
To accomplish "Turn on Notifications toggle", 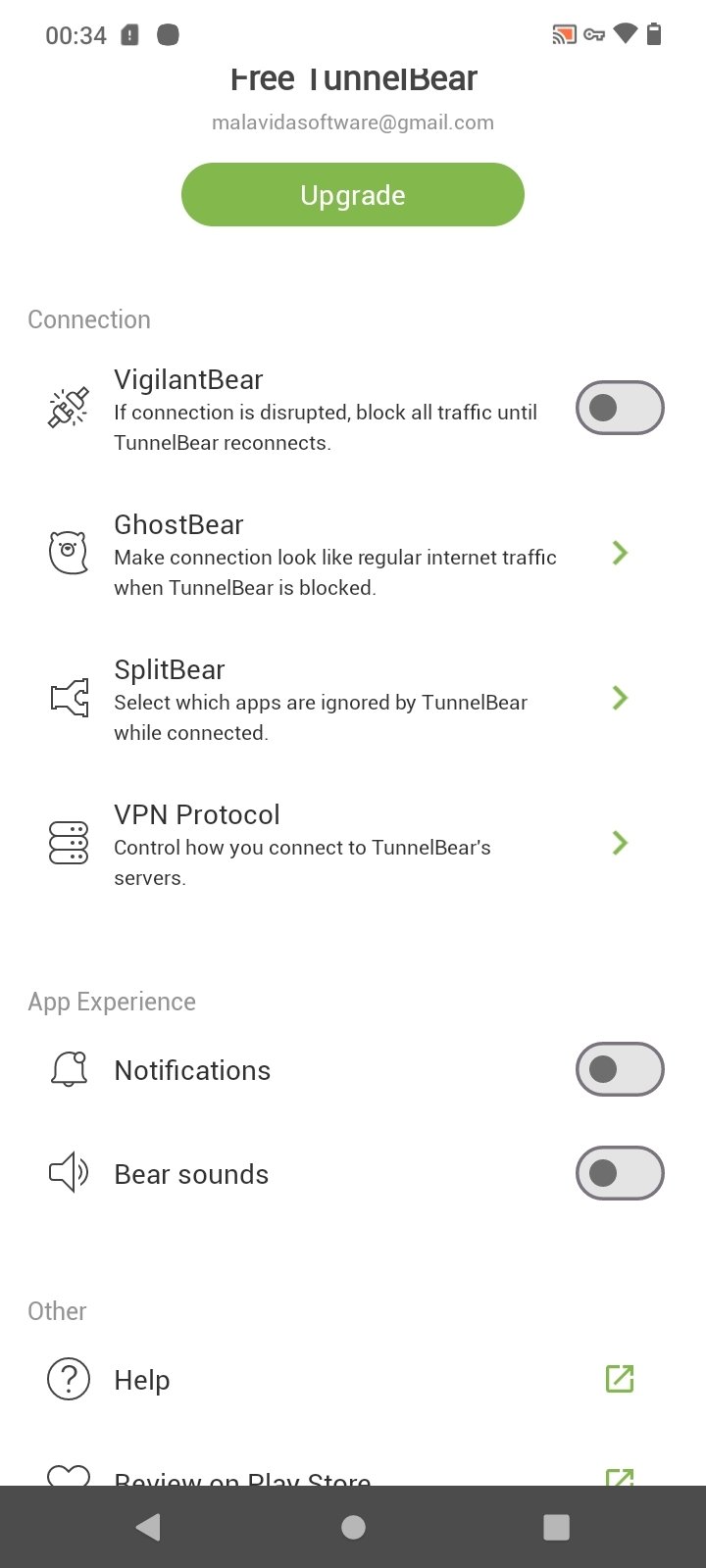I will (x=620, y=1069).
